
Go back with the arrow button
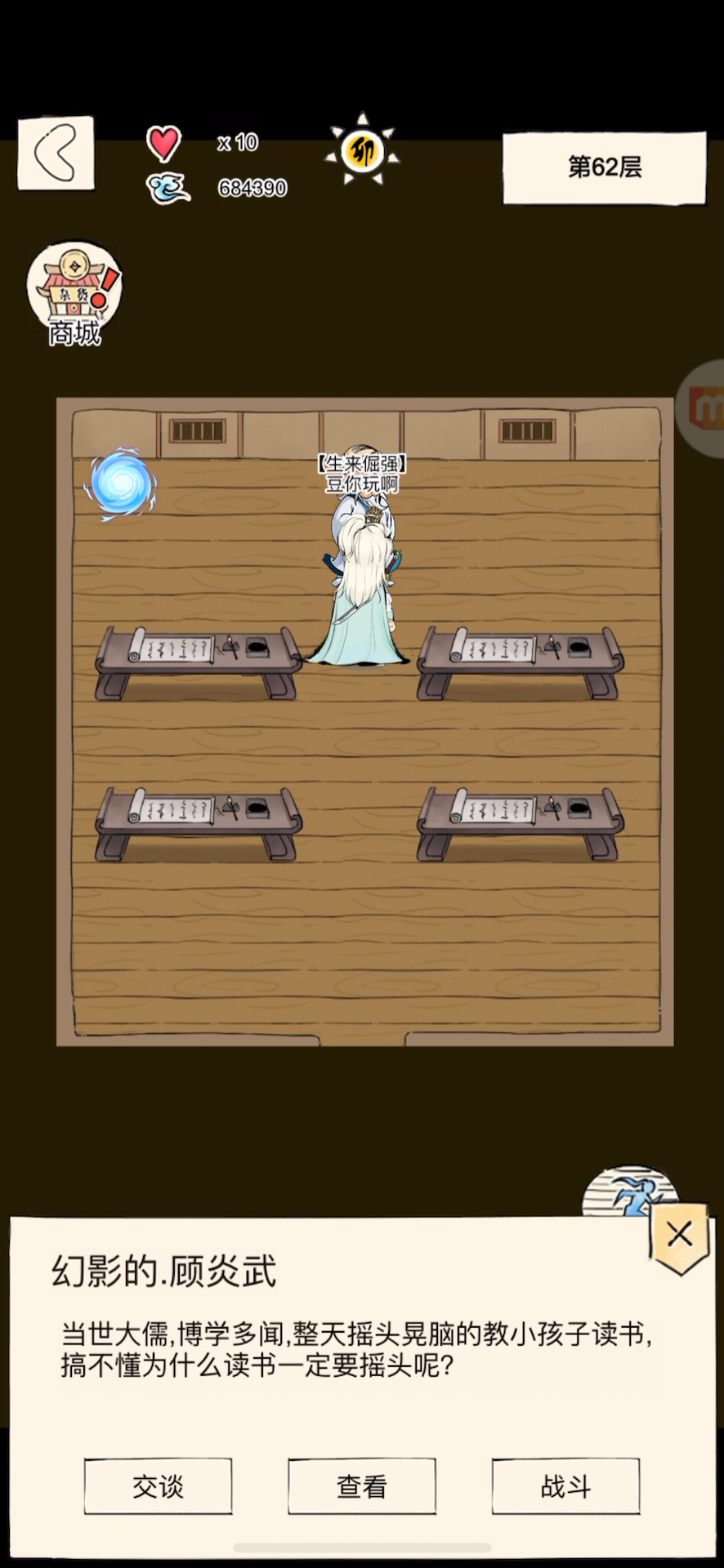point(56,153)
